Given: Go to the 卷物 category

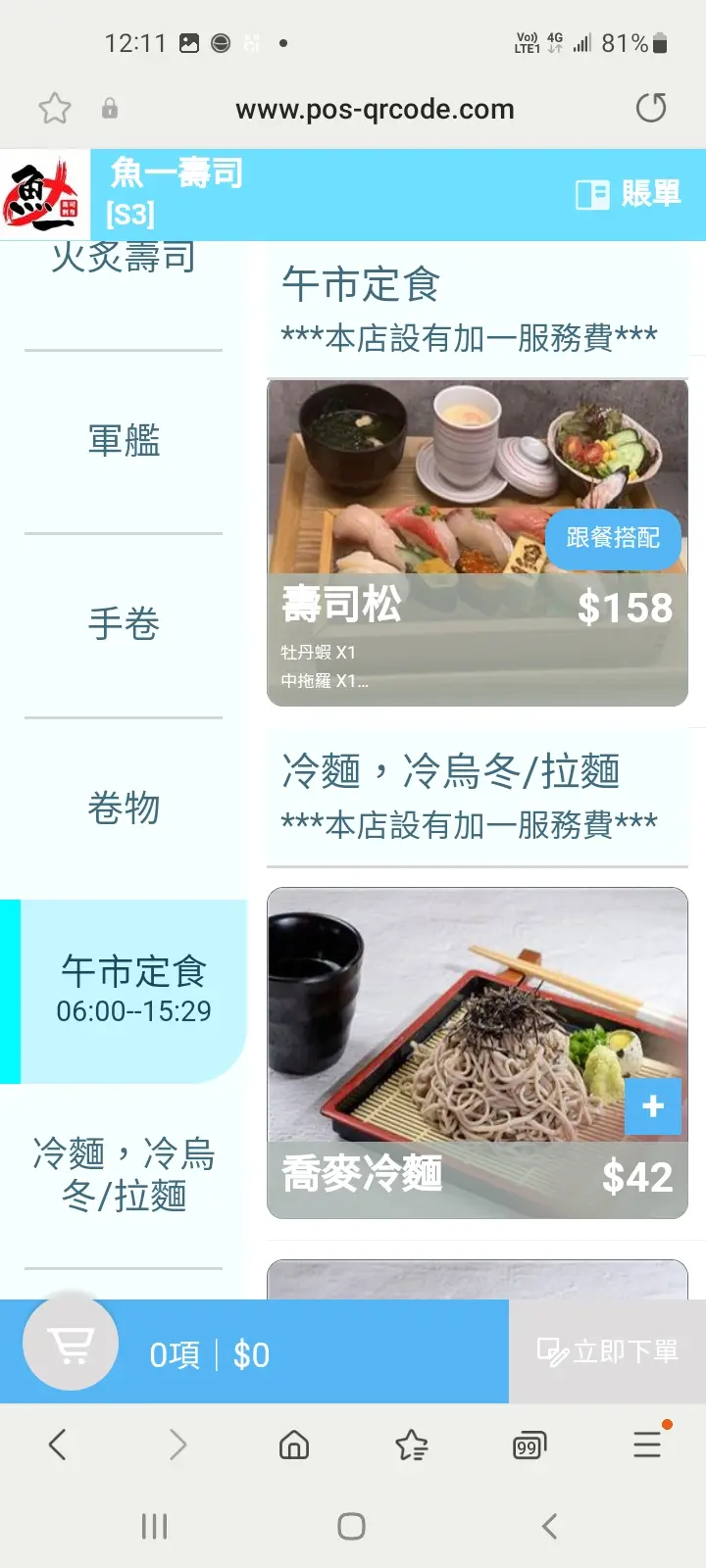Looking at the screenshot, I should 124,808.
